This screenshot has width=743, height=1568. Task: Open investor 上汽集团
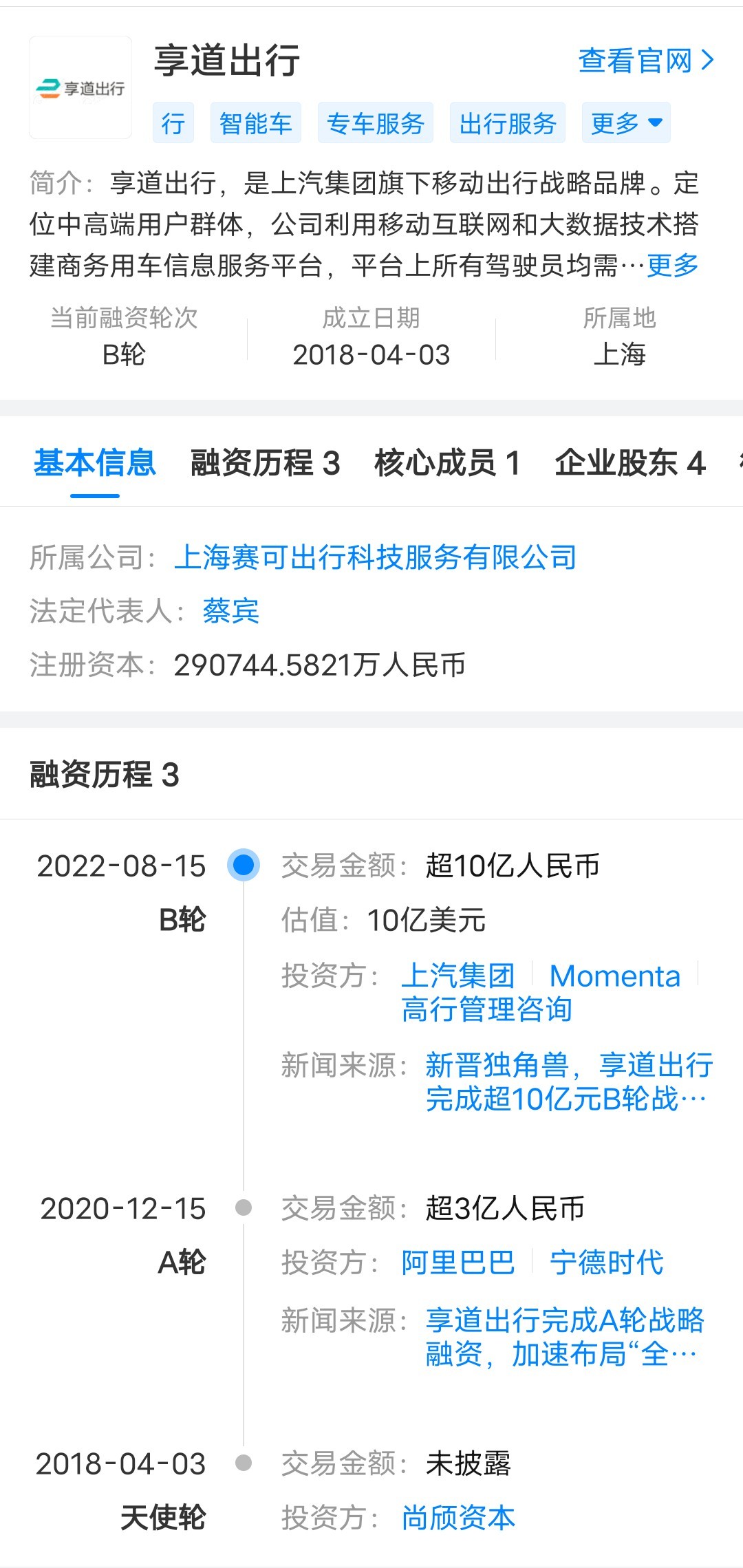pyautogui.click(x=458, y=976)
